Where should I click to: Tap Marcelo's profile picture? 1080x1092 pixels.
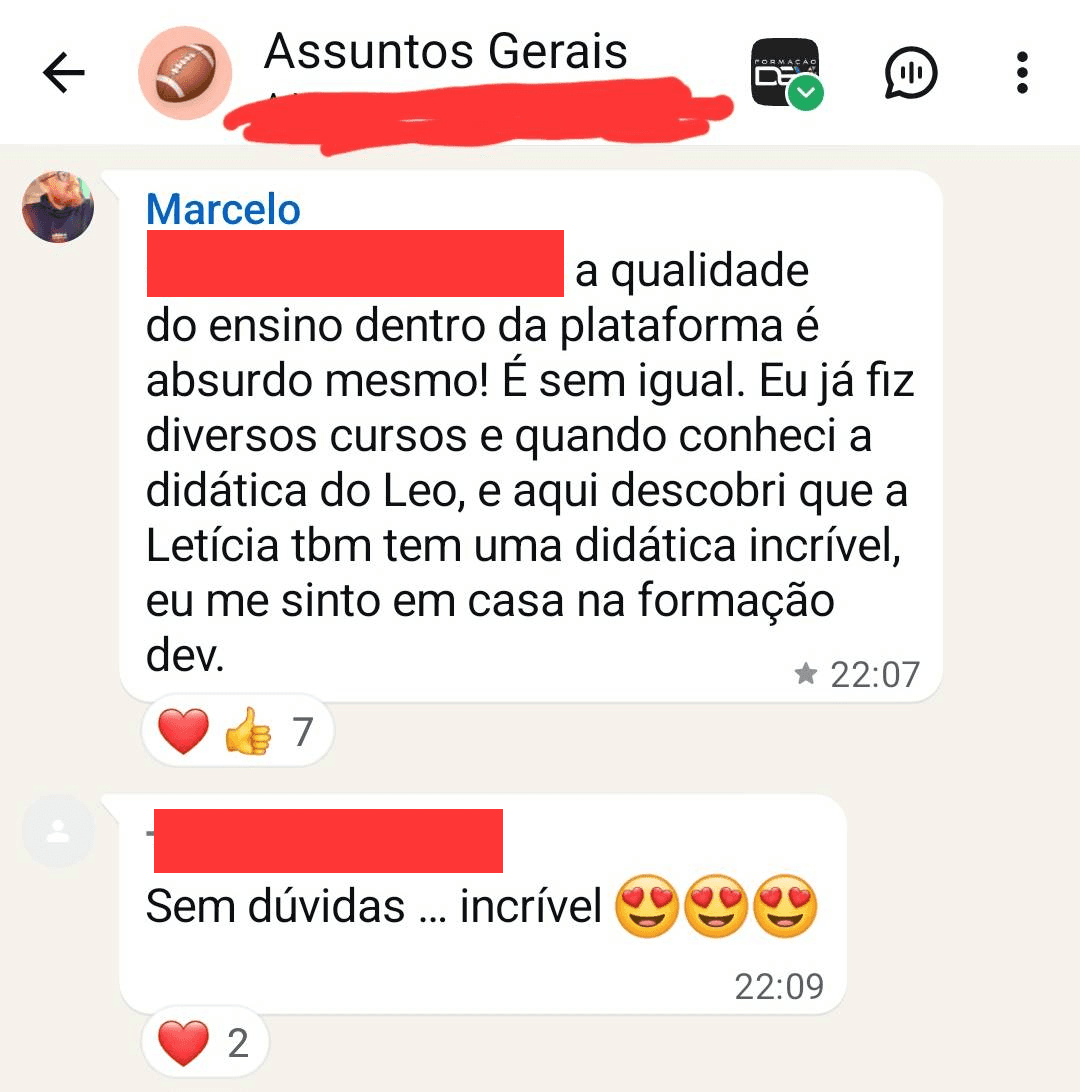pyautogui.click(x=57, y=208)
